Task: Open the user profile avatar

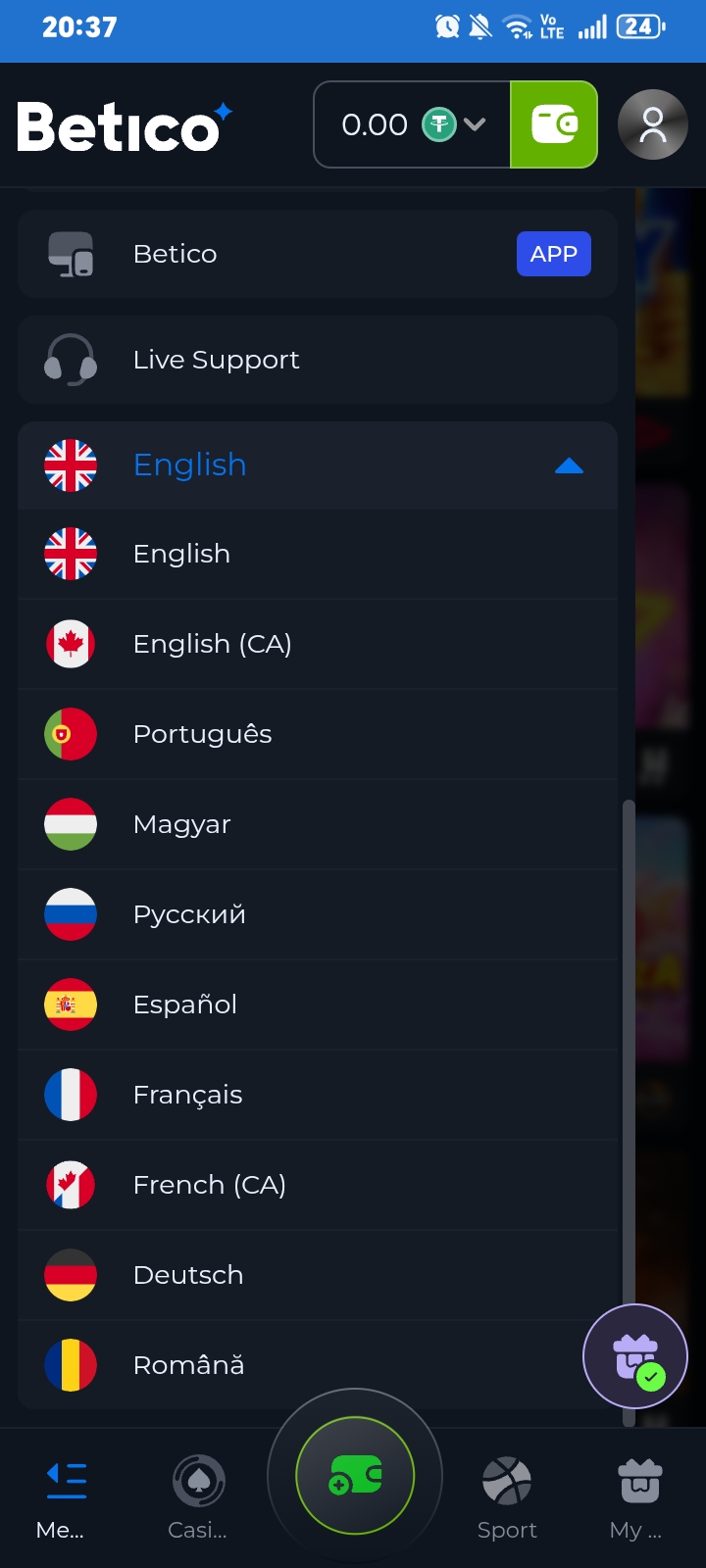Action: pos(652,124)
